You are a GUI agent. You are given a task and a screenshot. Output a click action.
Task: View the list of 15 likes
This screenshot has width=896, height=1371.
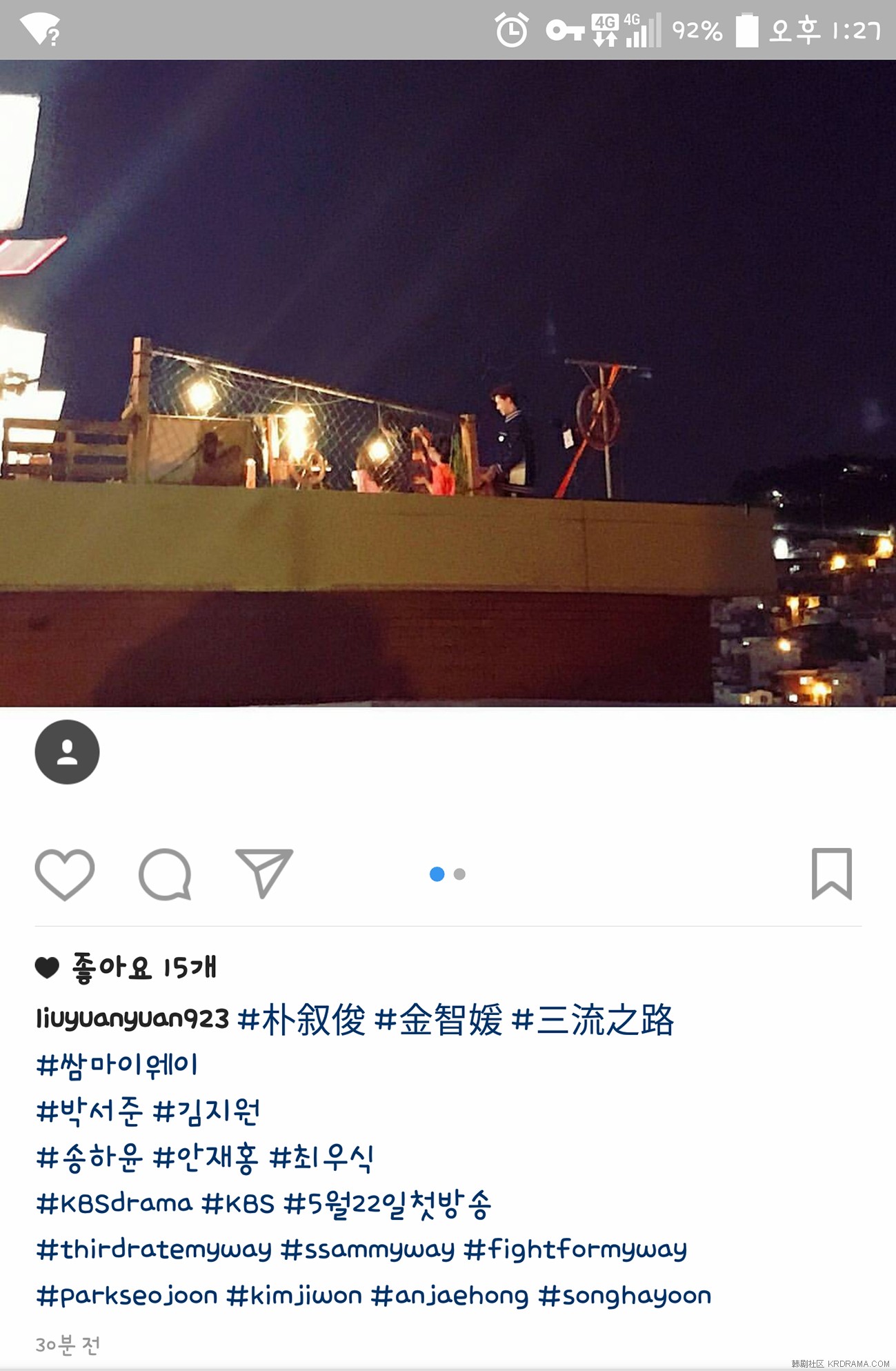coord(143,967)
